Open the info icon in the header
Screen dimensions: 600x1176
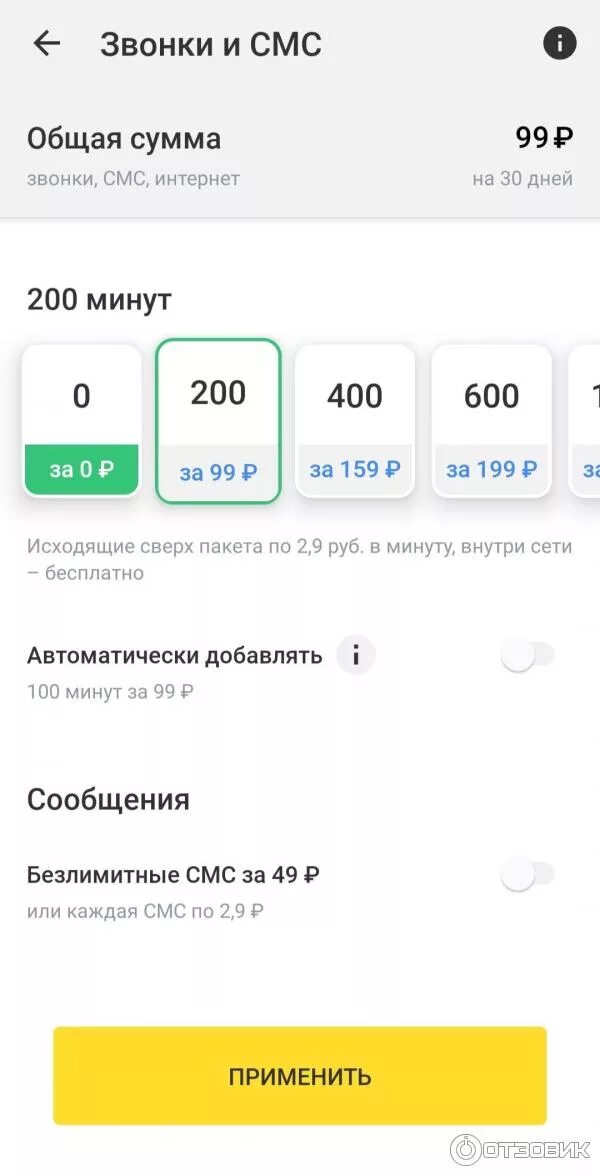pyautogui.click(x=560, y=43)
